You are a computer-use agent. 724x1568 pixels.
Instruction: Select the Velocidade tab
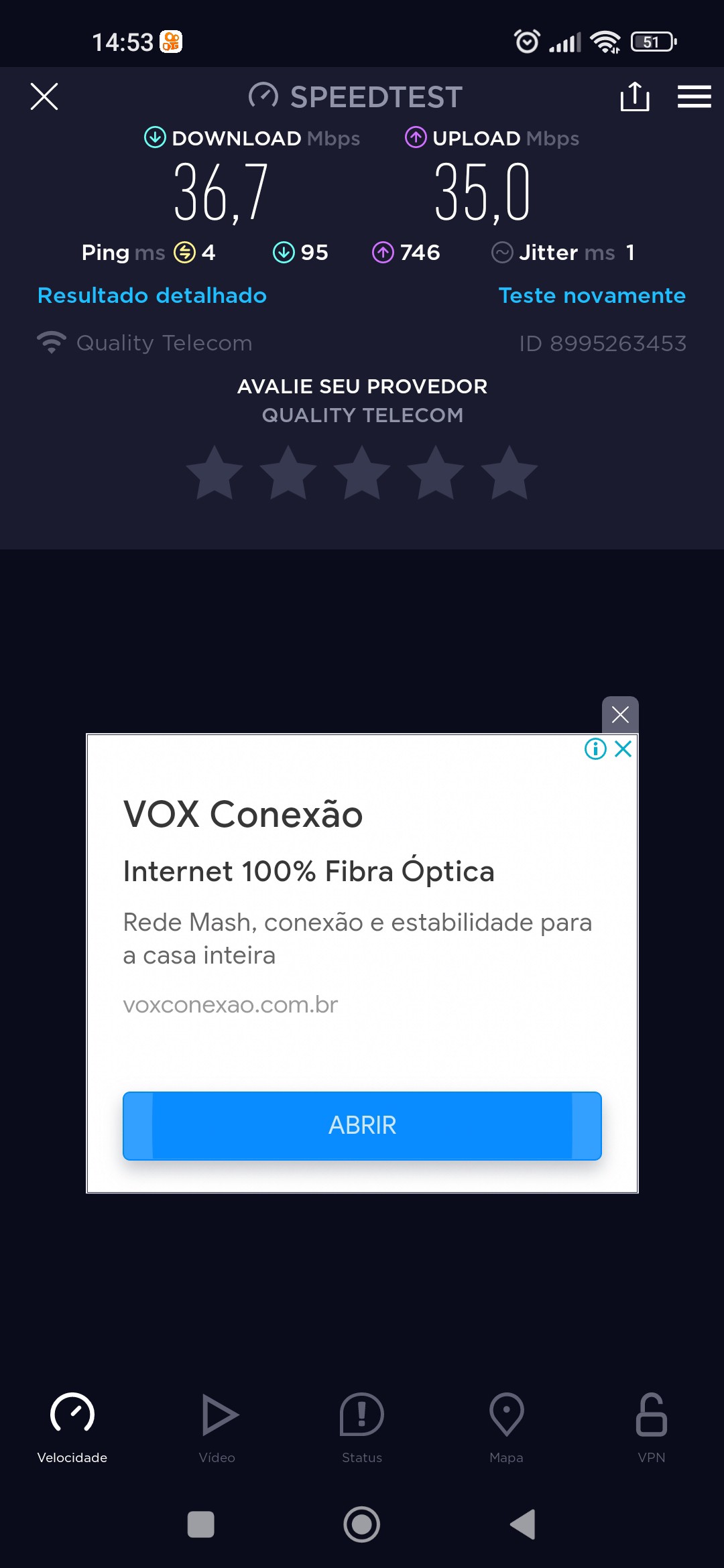72,1426
